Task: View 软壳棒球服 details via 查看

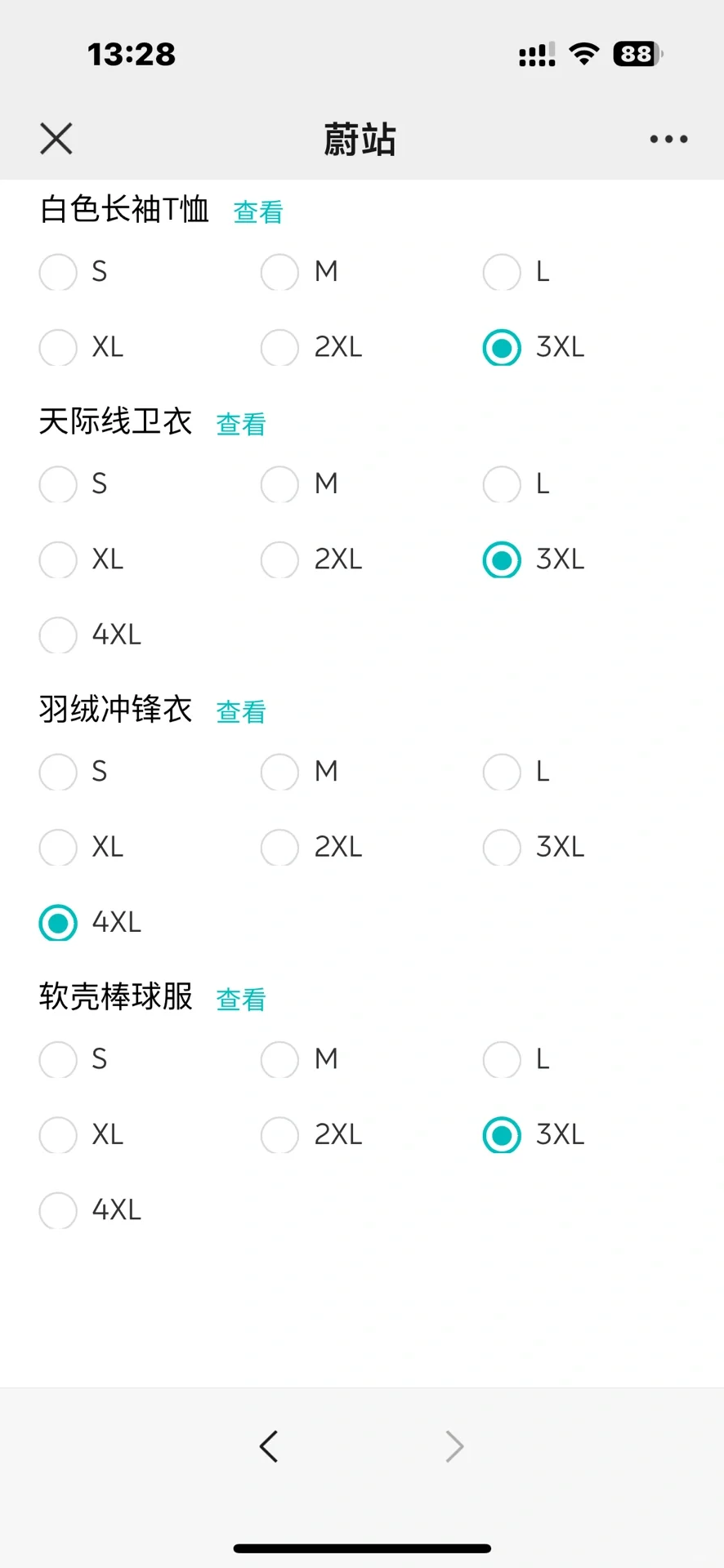Action: click(241, 1000)
